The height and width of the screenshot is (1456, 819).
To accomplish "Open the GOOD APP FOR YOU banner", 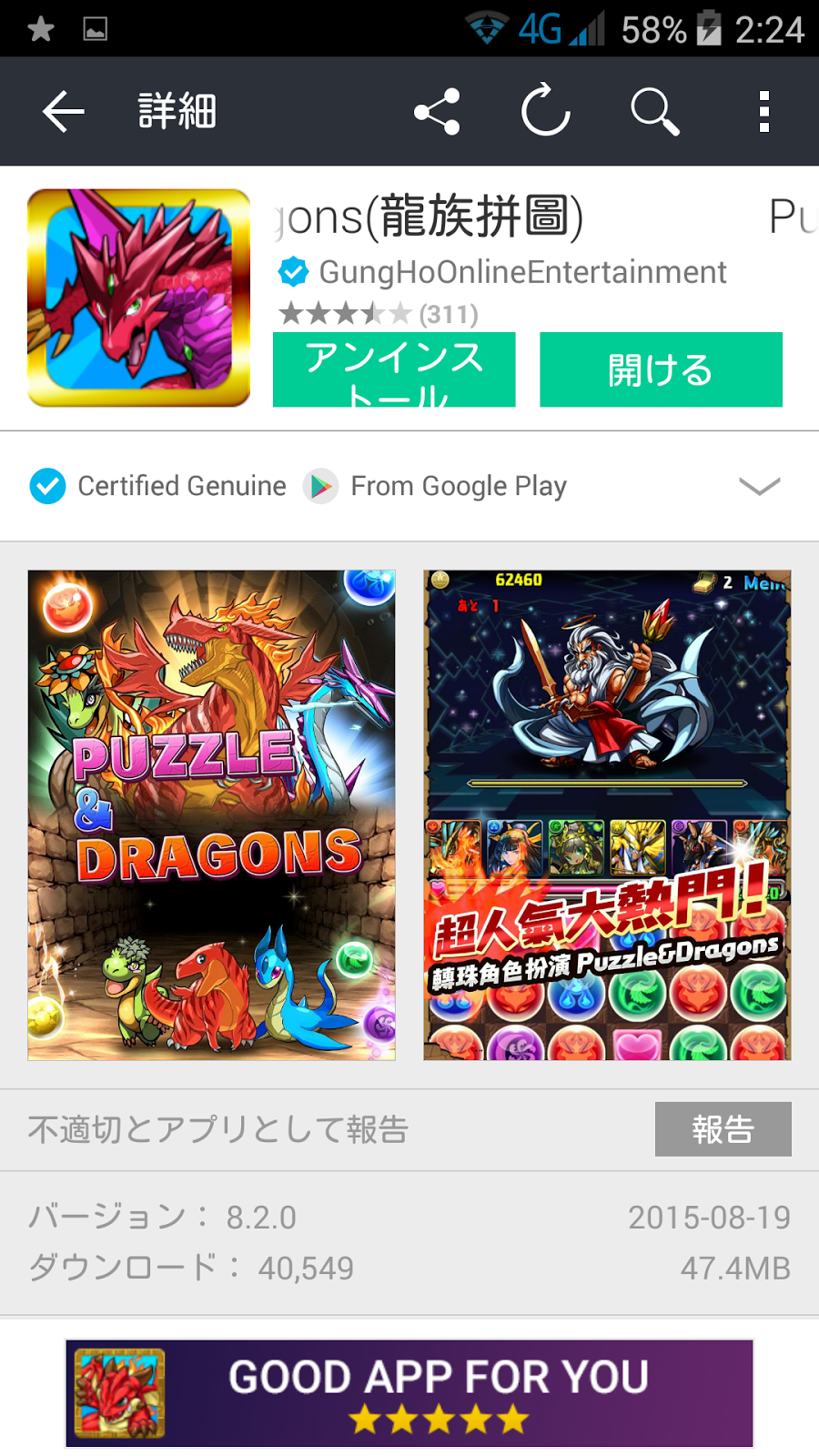I will coord(409,1392).
